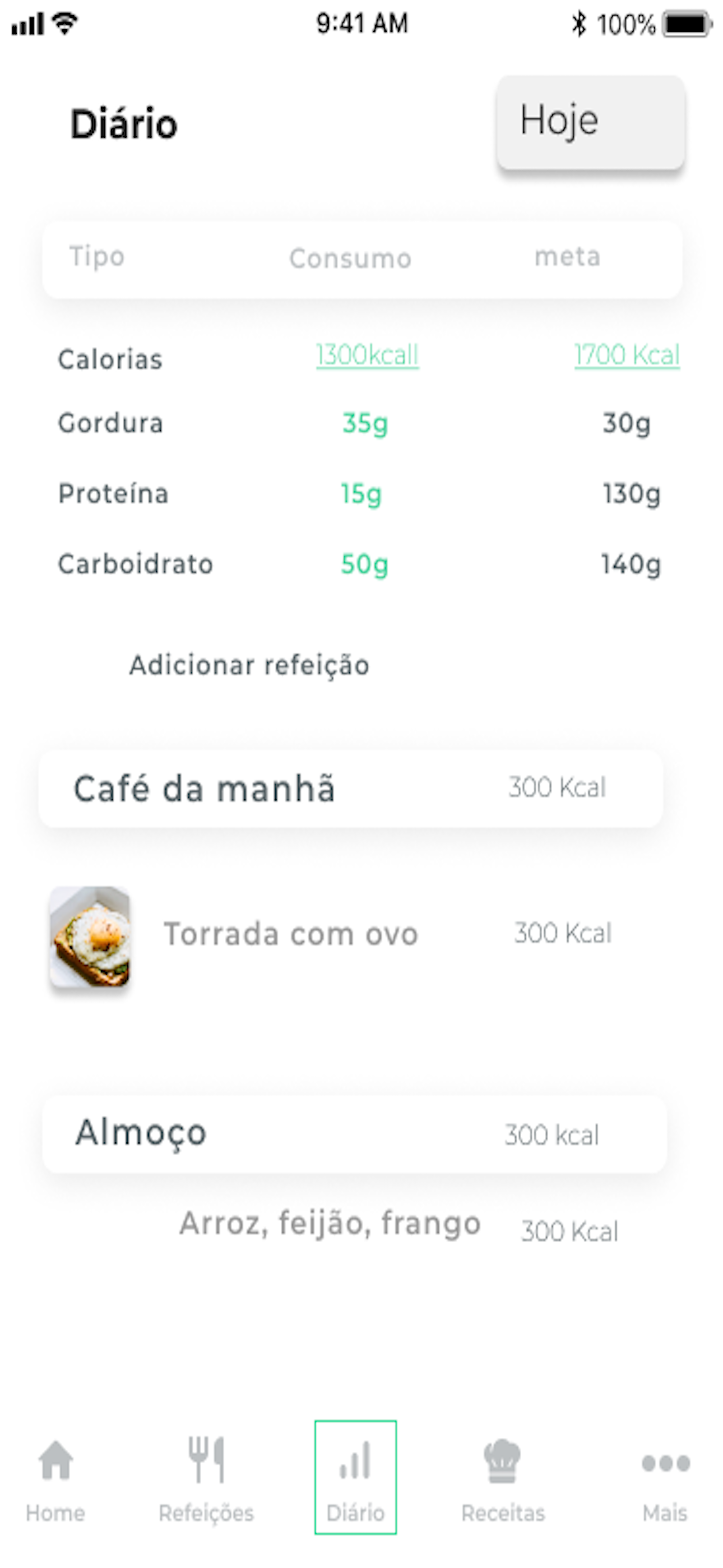
Task: Switch to the Receitas tab
Action: pos(503,1479)
